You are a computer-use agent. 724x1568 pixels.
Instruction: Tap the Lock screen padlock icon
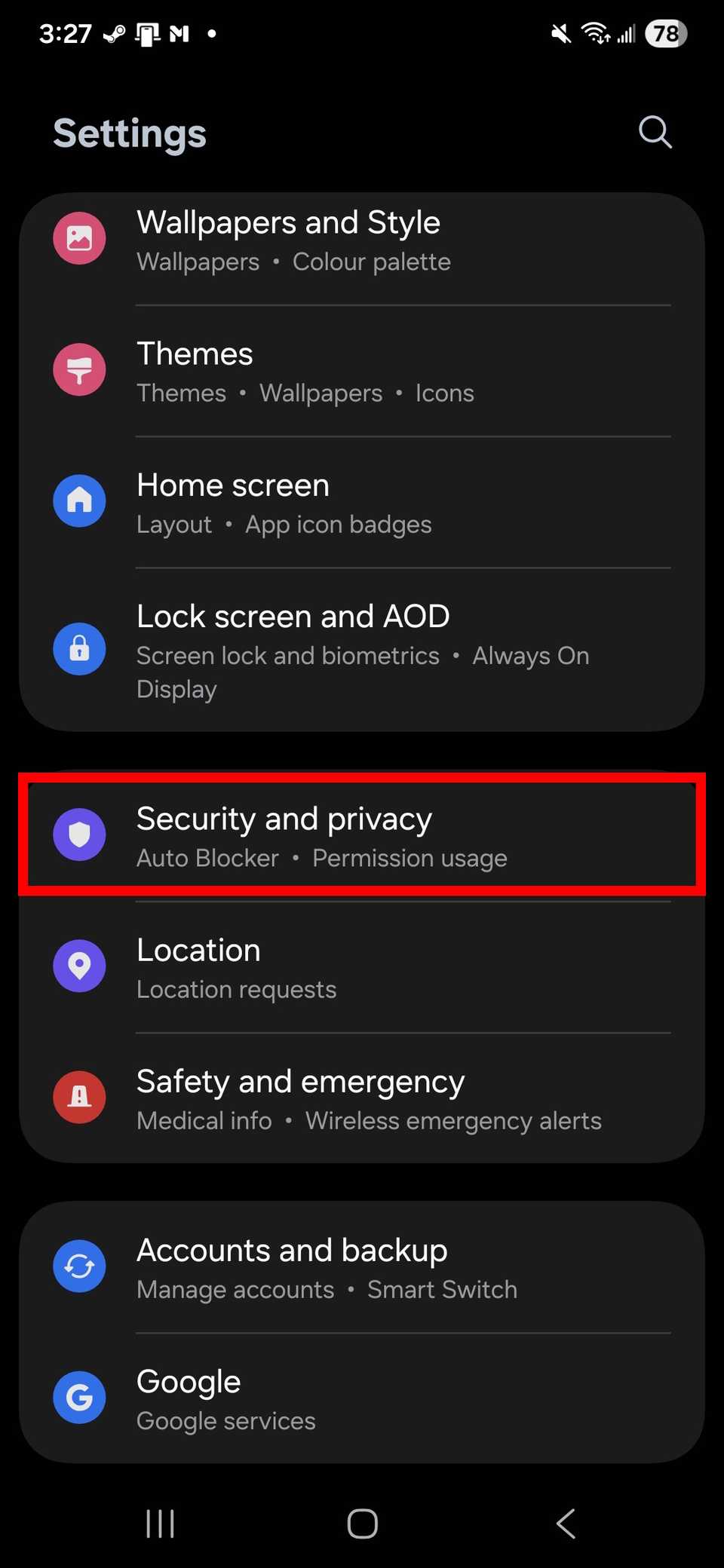pos(79,649)
